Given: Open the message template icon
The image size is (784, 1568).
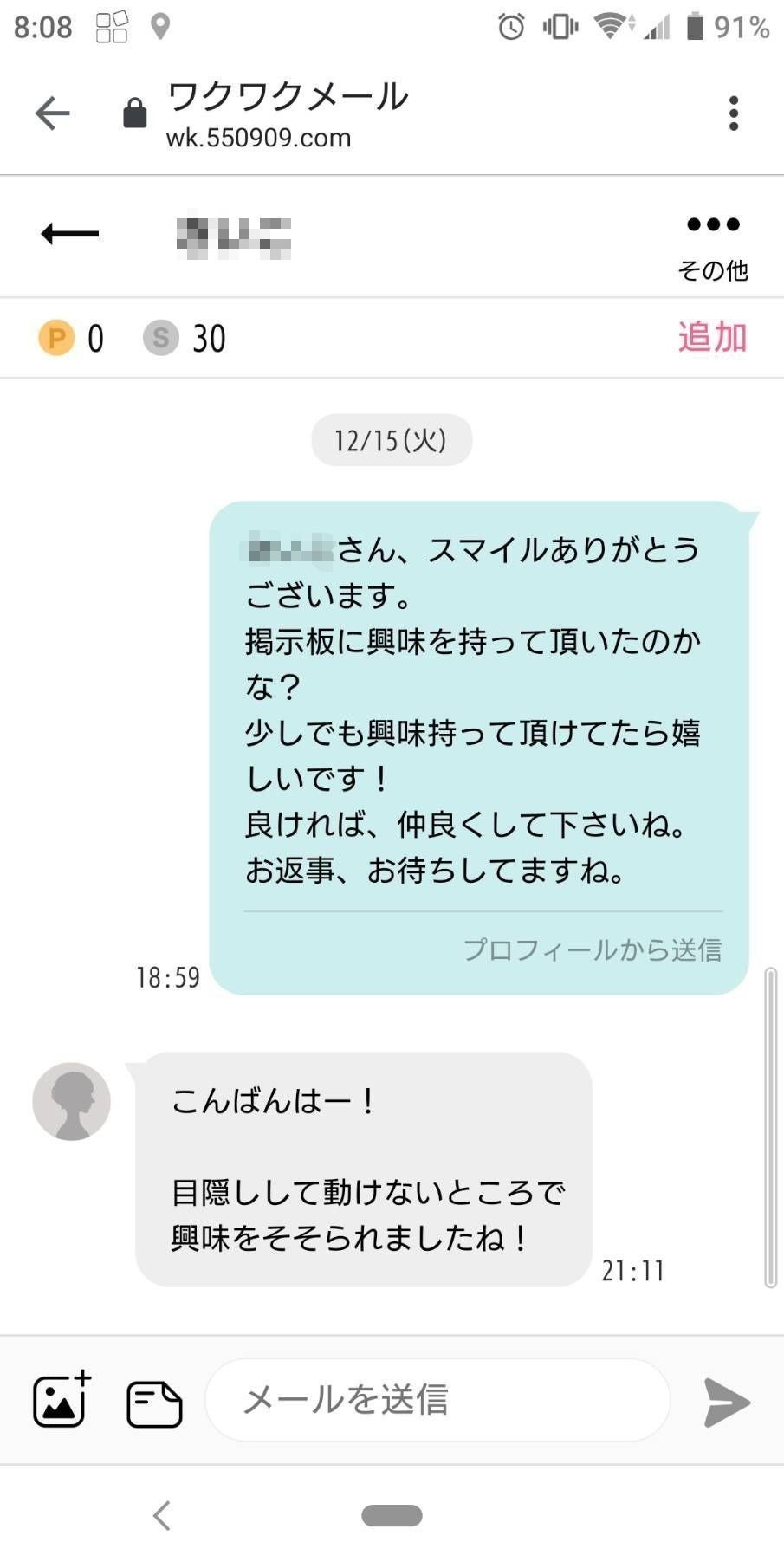Looking at the screenshot, I should 154,1403.
